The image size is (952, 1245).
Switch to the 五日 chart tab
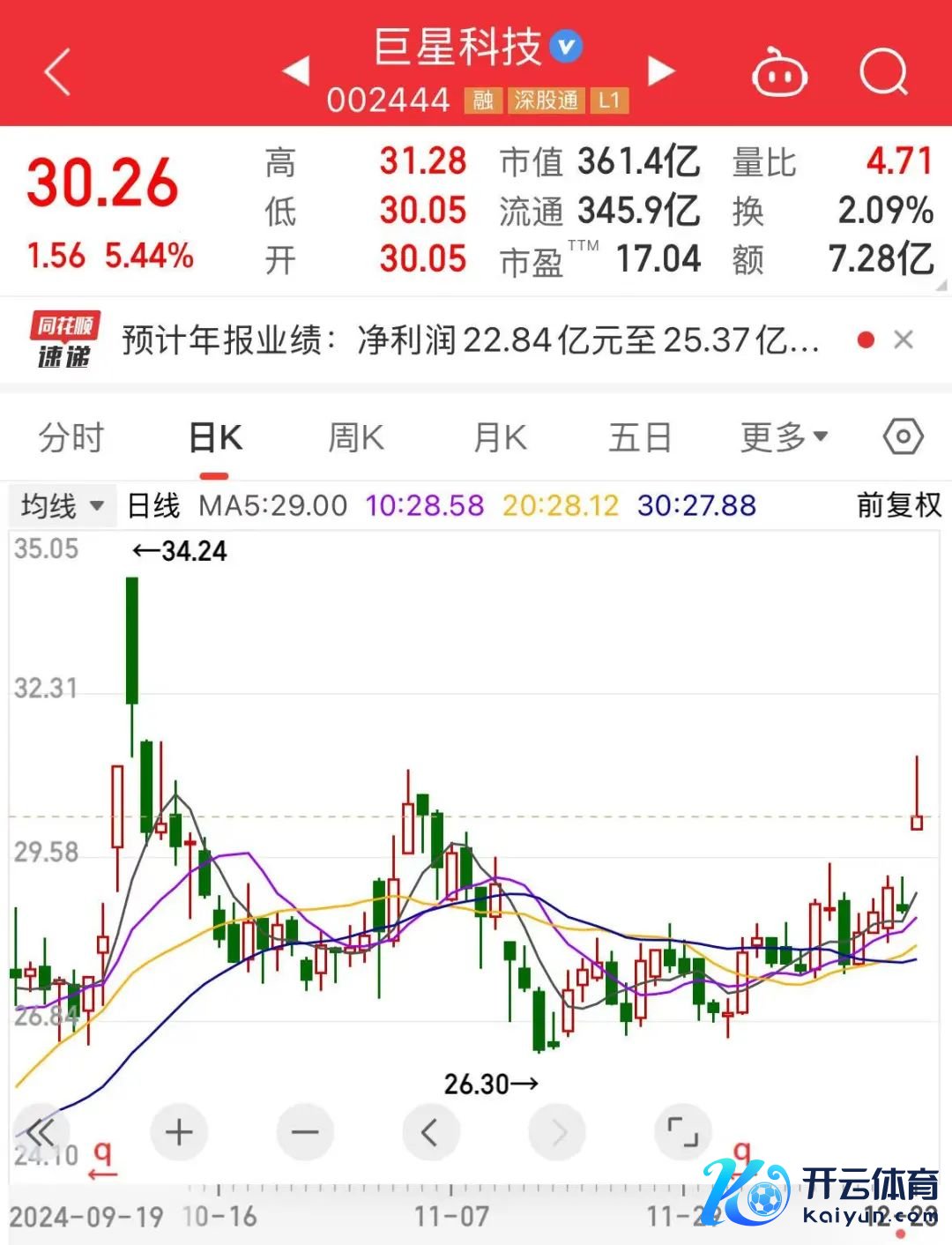click(640, 437)
